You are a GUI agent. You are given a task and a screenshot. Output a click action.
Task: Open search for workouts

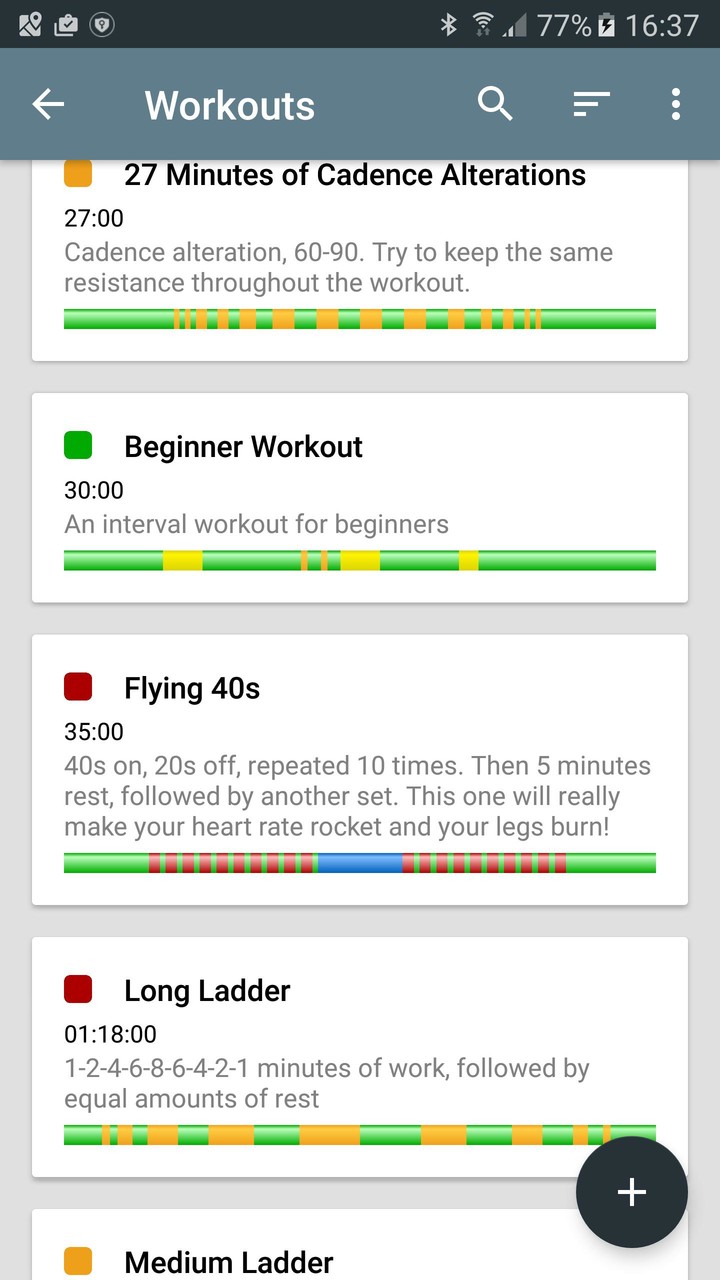click(x=495, y=103)
